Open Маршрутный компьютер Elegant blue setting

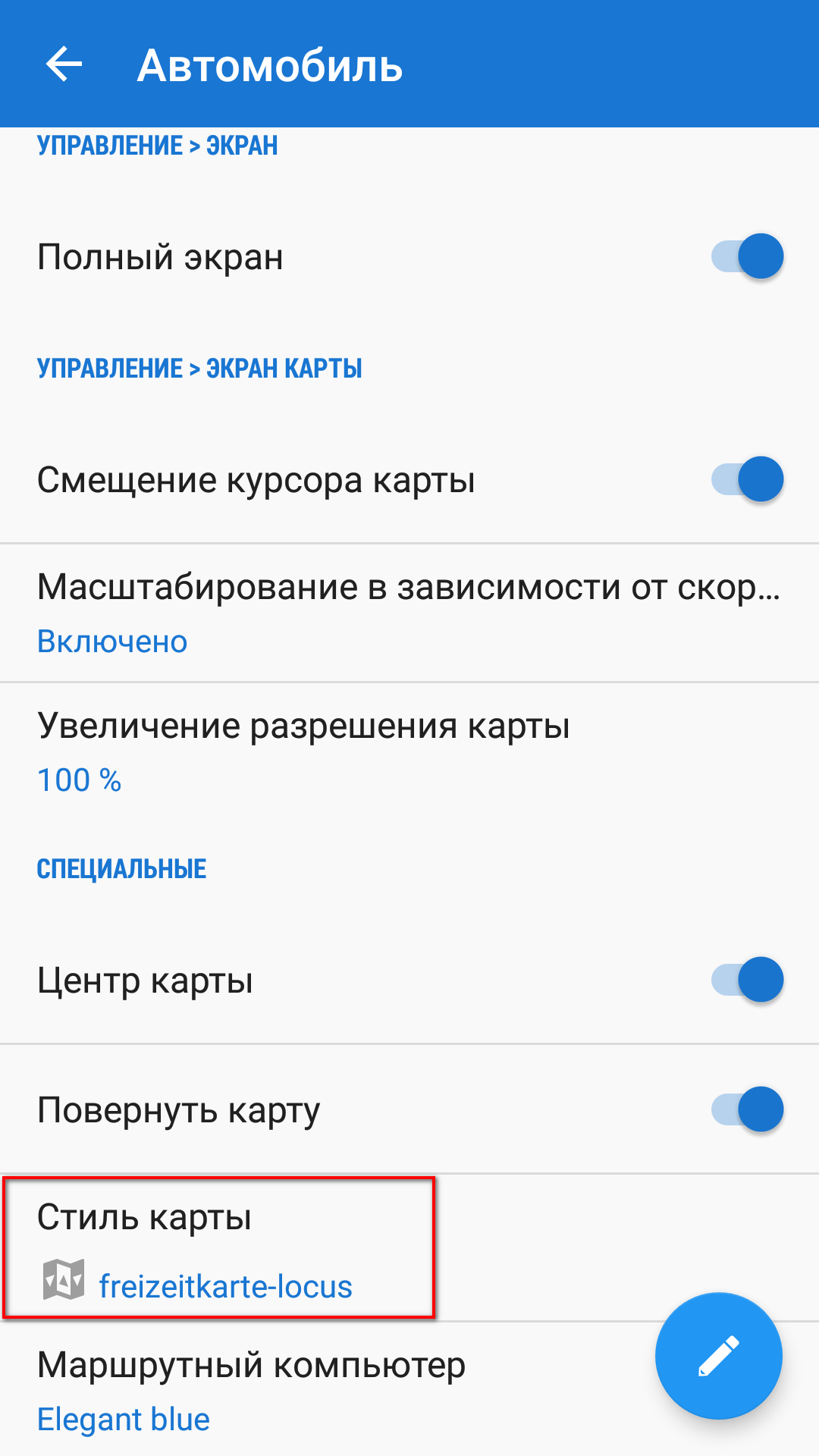303,1392
